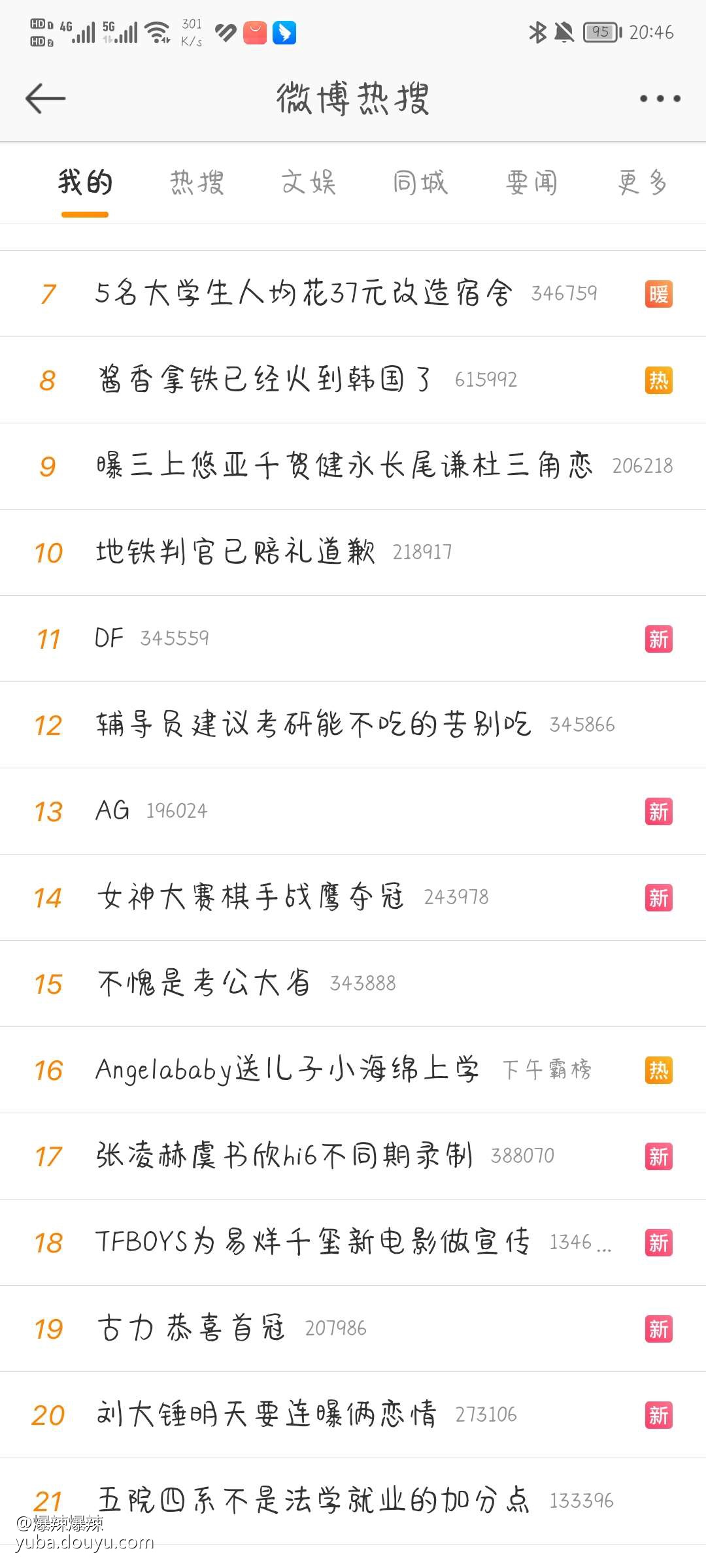Open the DF trending topic
This screenshot has width=706, height=1568.
click(x=109, y=638)
